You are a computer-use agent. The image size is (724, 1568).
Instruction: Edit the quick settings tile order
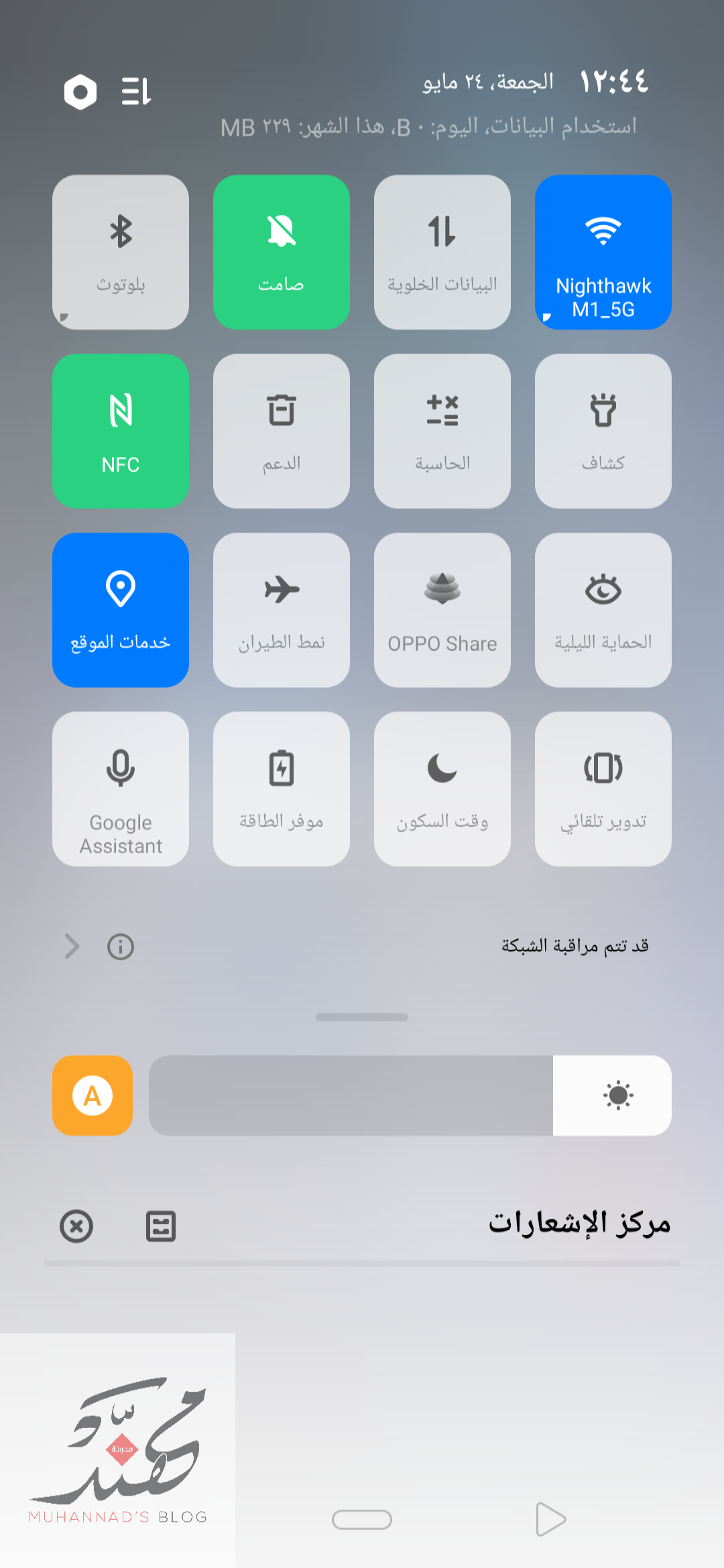[136, 92]
